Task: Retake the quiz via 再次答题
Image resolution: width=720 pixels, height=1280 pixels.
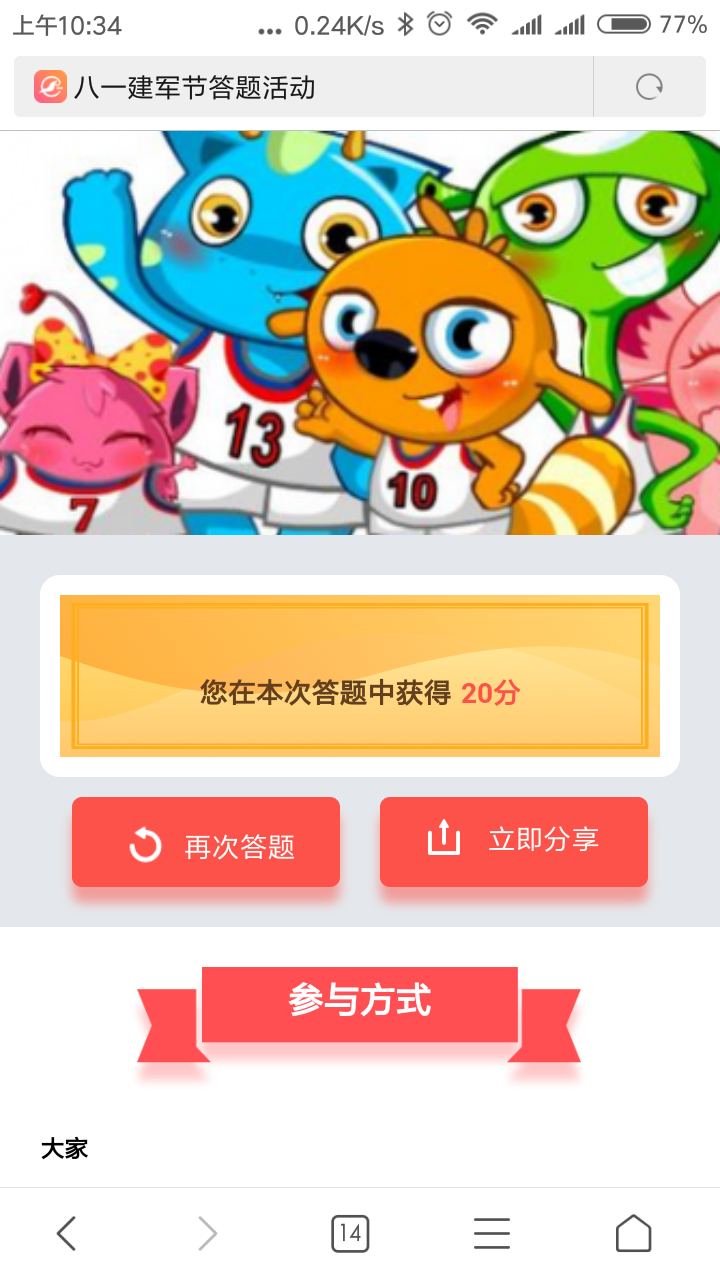Action: pos(206,842)
